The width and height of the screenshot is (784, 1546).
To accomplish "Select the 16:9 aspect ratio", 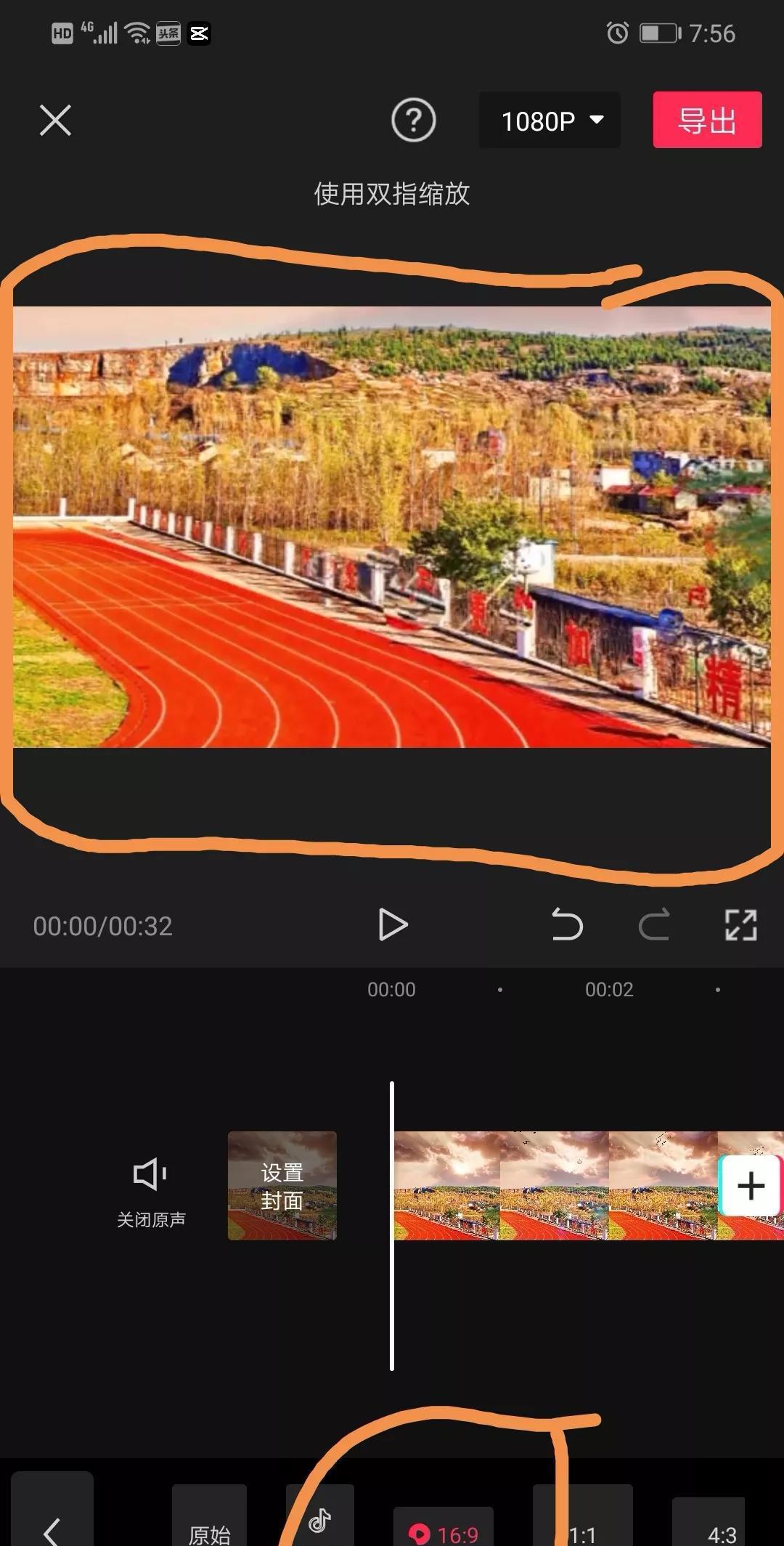I will (x=444, y=1528).
